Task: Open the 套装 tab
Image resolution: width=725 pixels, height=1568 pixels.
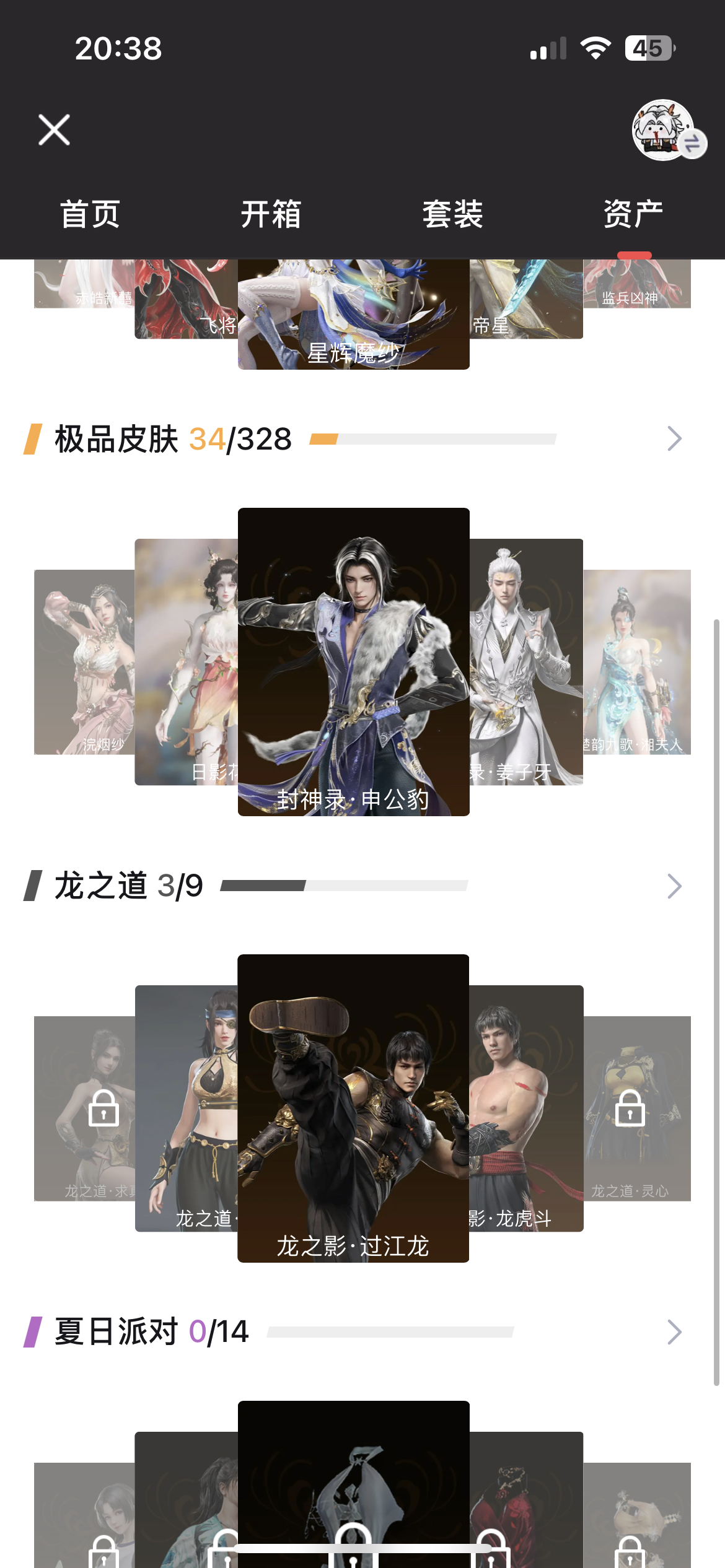Action: pyautogui.click(x=452, y=215)
